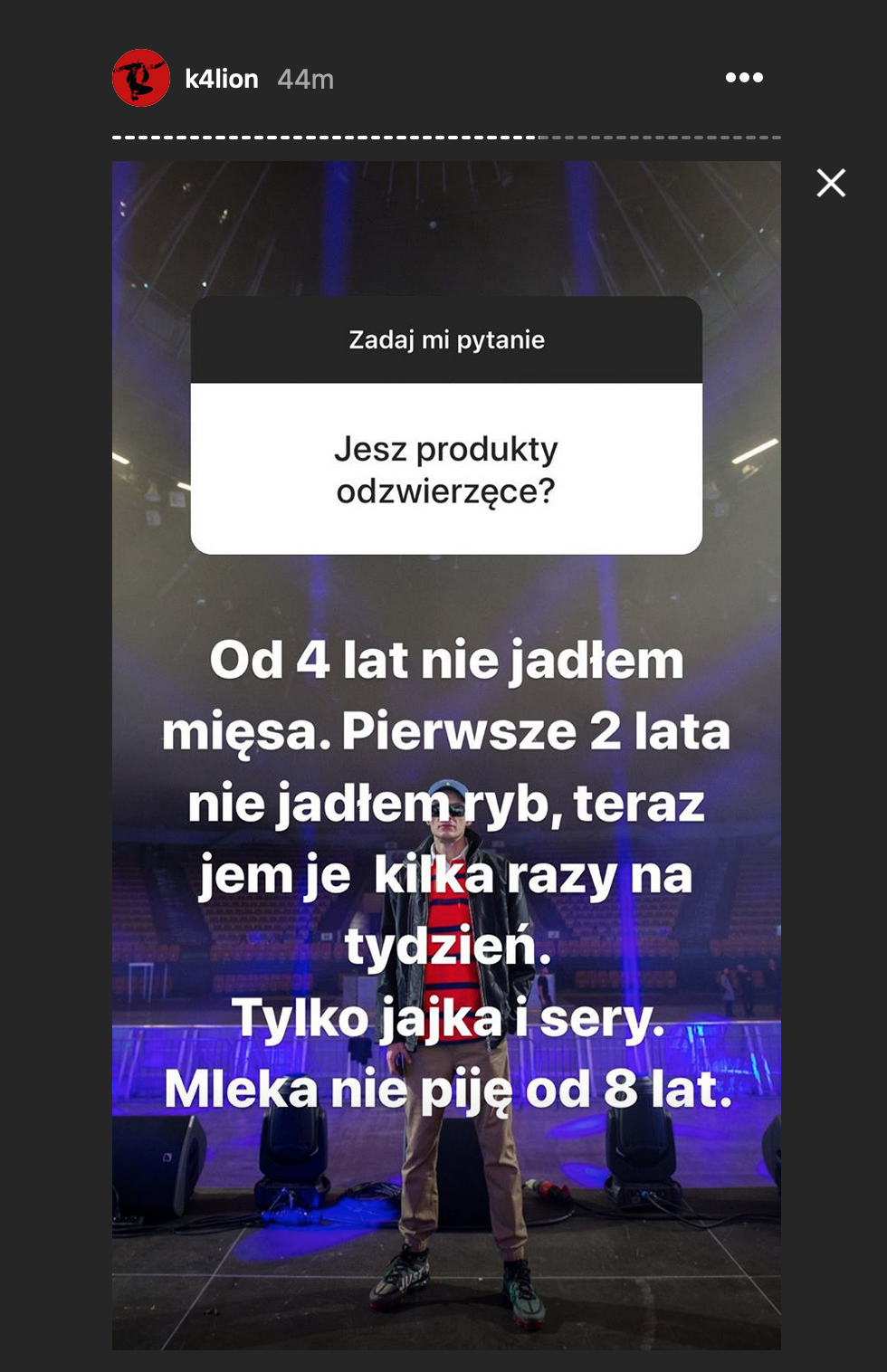Open k4lion's profile picture
Viewport: 887px width, 1372px height.
(141, 78)
